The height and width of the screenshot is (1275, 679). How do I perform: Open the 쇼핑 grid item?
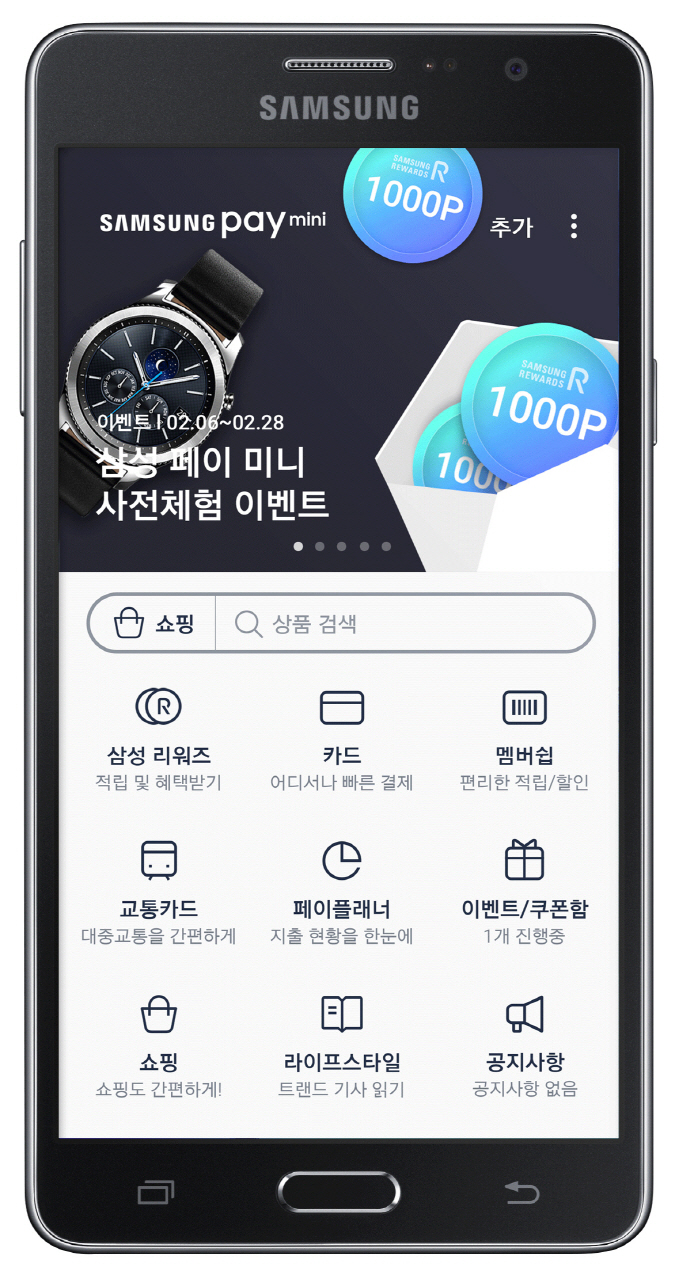click(158, 1045)
